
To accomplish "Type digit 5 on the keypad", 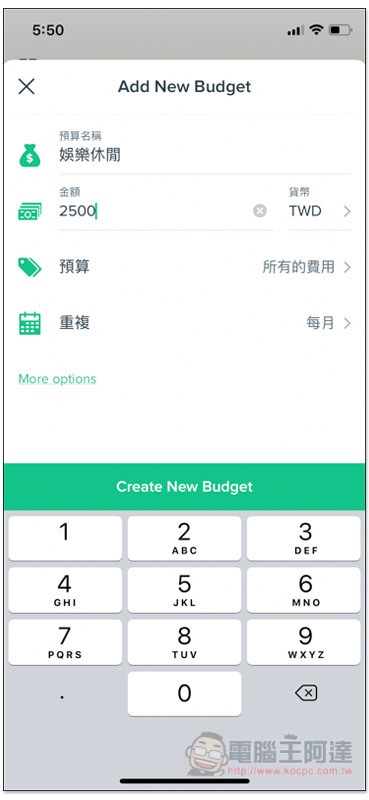I will click(x=184, y=590).
